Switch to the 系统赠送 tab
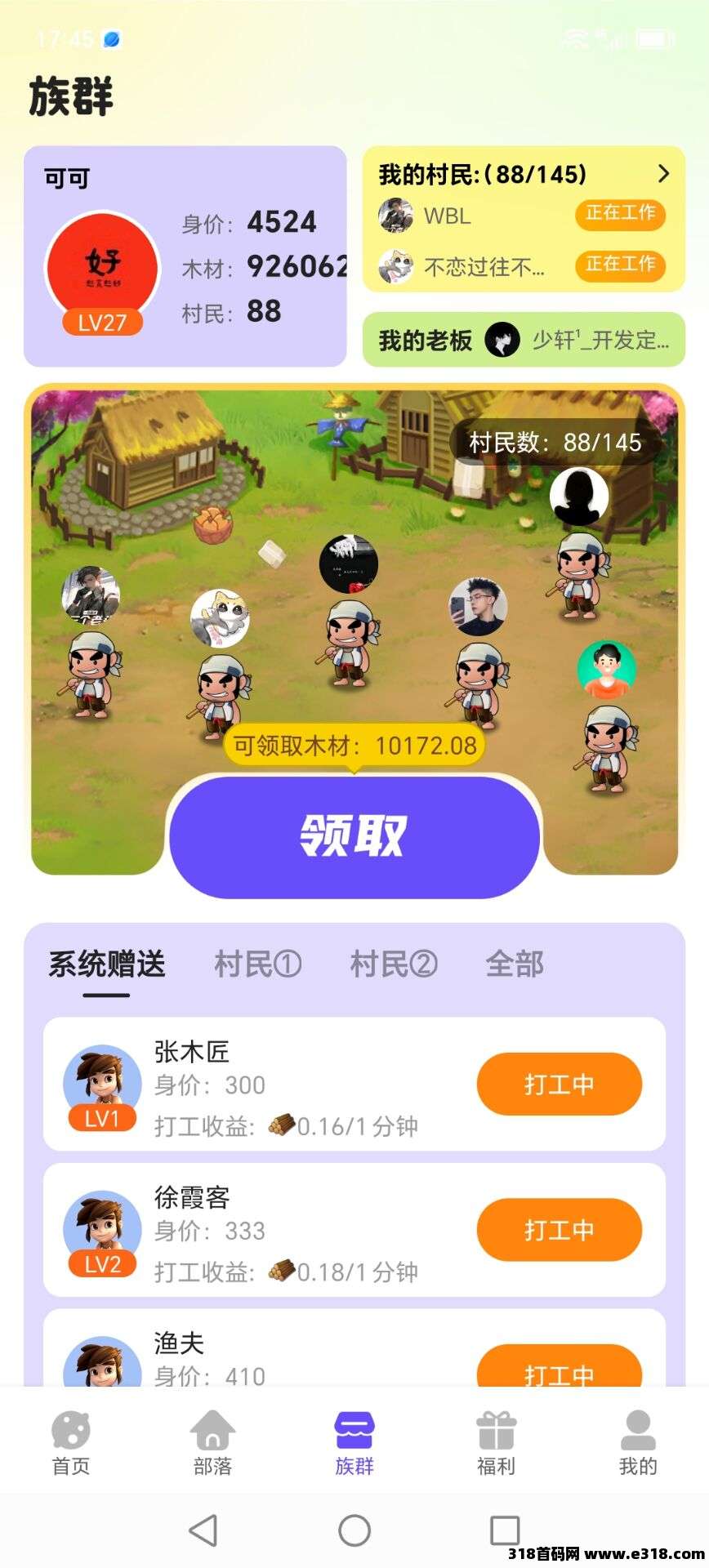The image size is (709, 1568). coord(106,964)
